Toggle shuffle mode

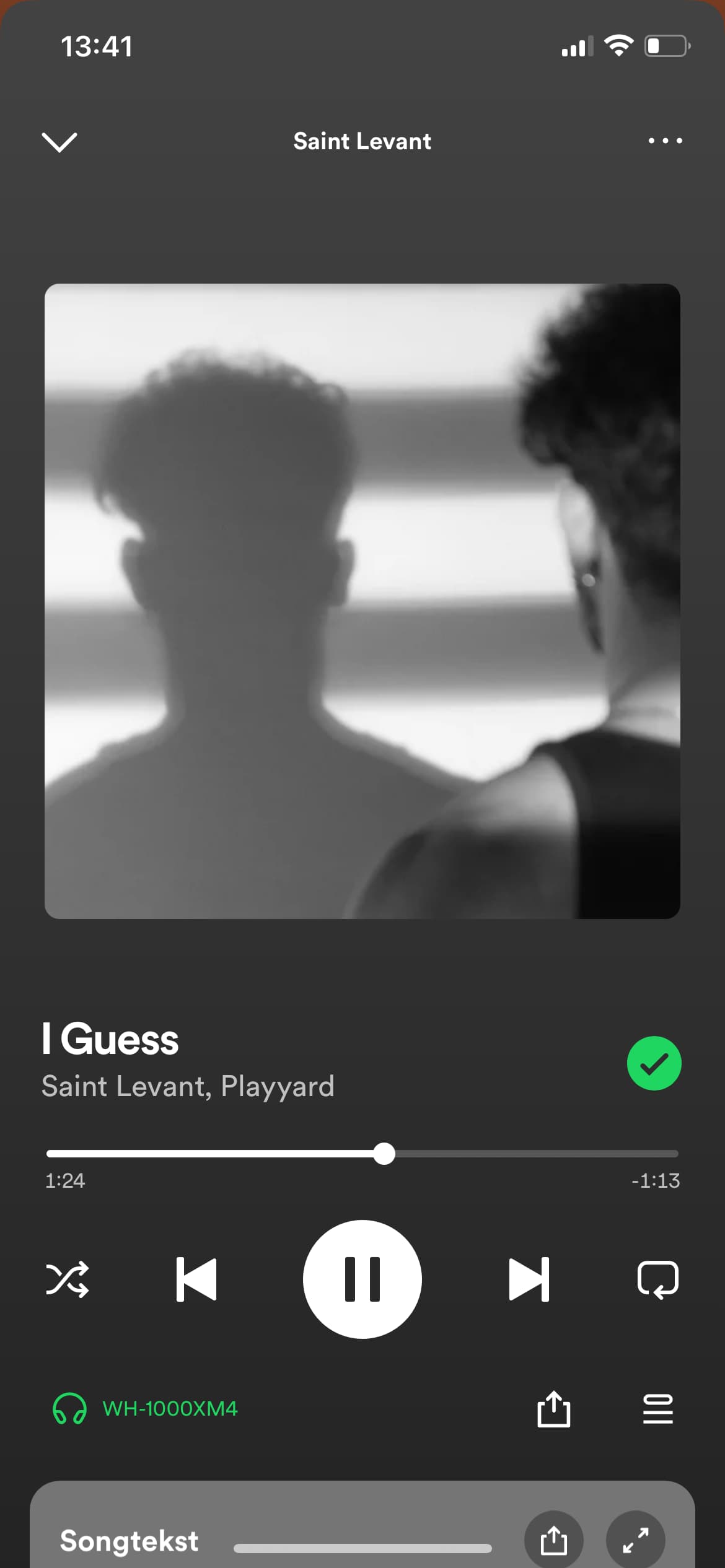click(67, 1279)
